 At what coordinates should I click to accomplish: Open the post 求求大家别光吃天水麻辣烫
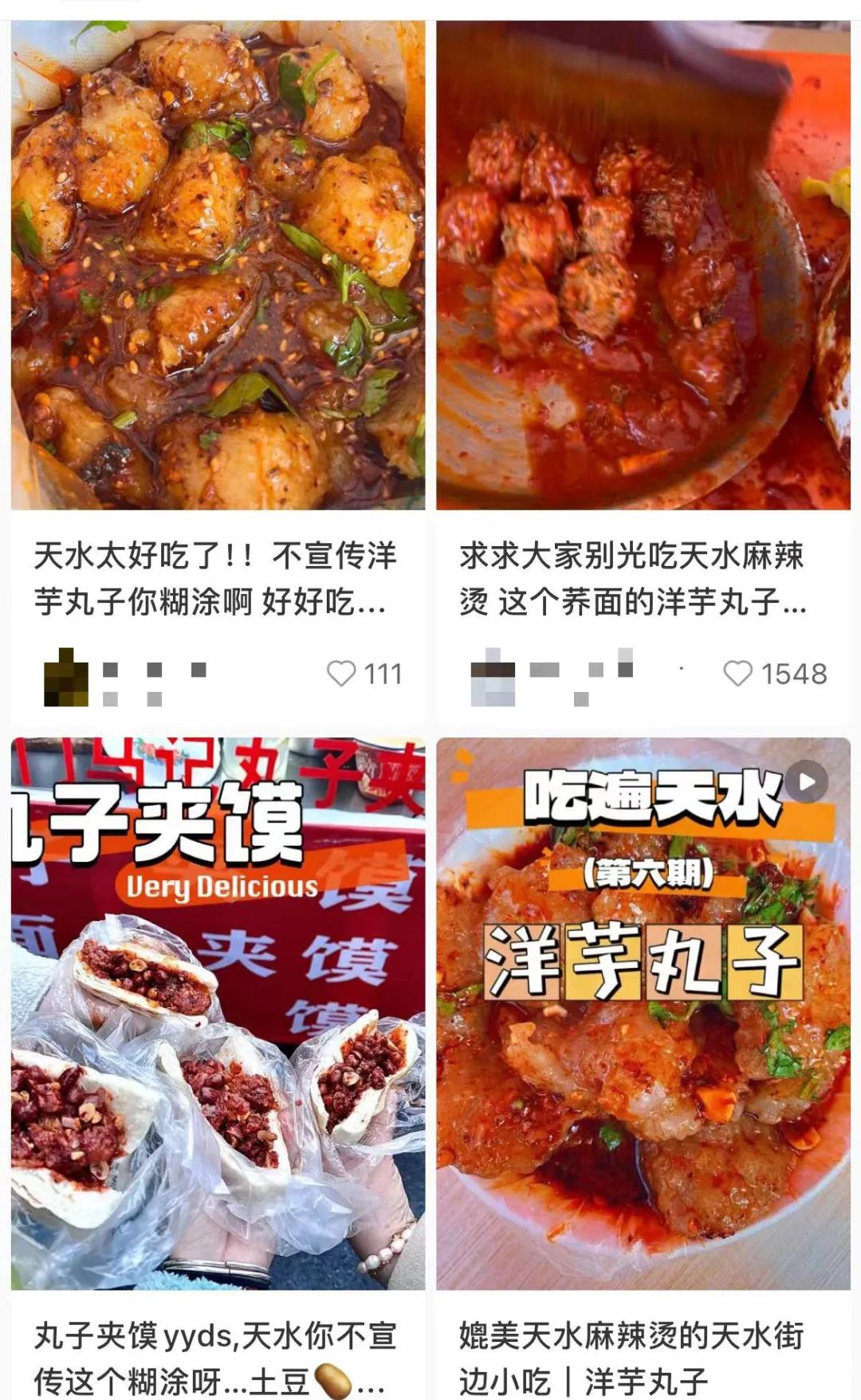[643, 265]
